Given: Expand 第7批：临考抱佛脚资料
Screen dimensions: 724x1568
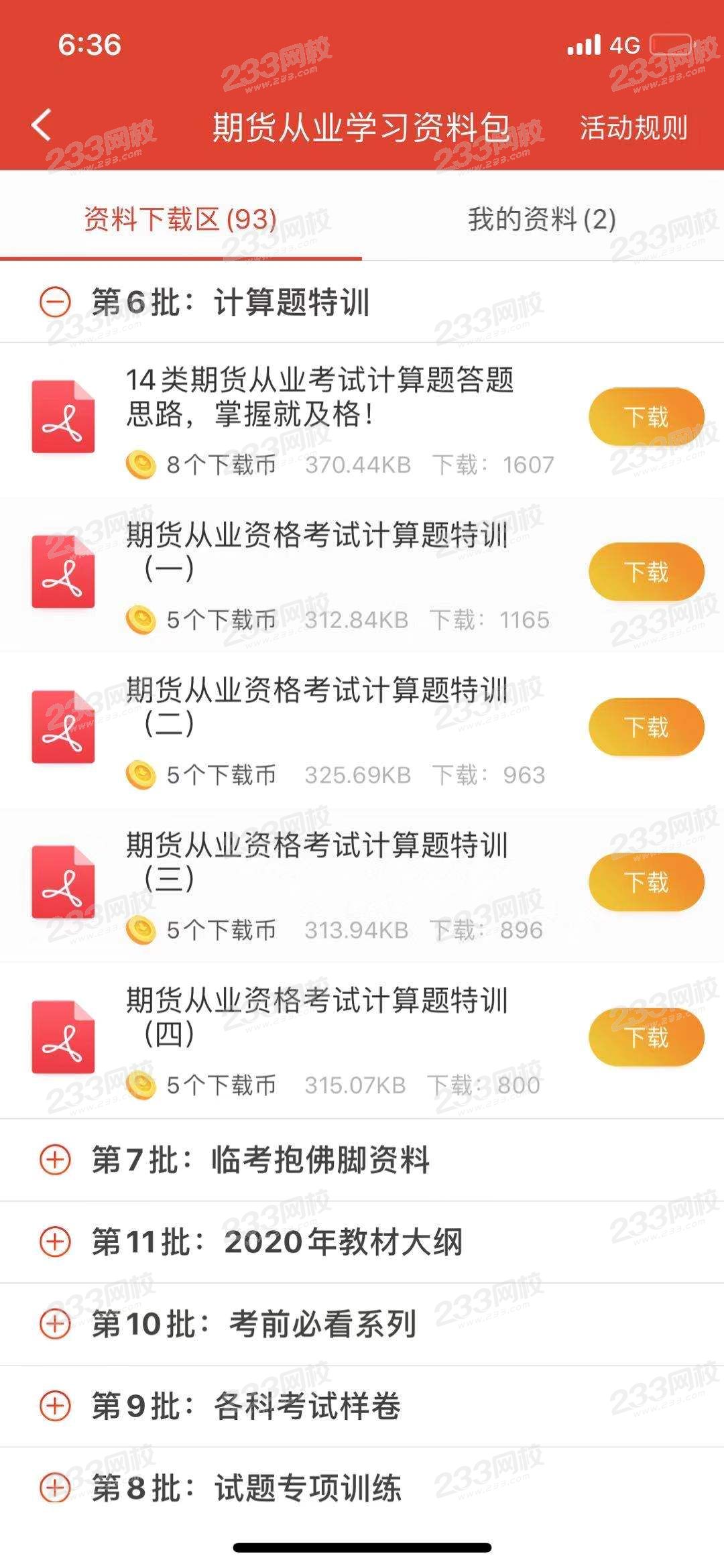Looking at the screenshot, I should (x=55, y=1160).
